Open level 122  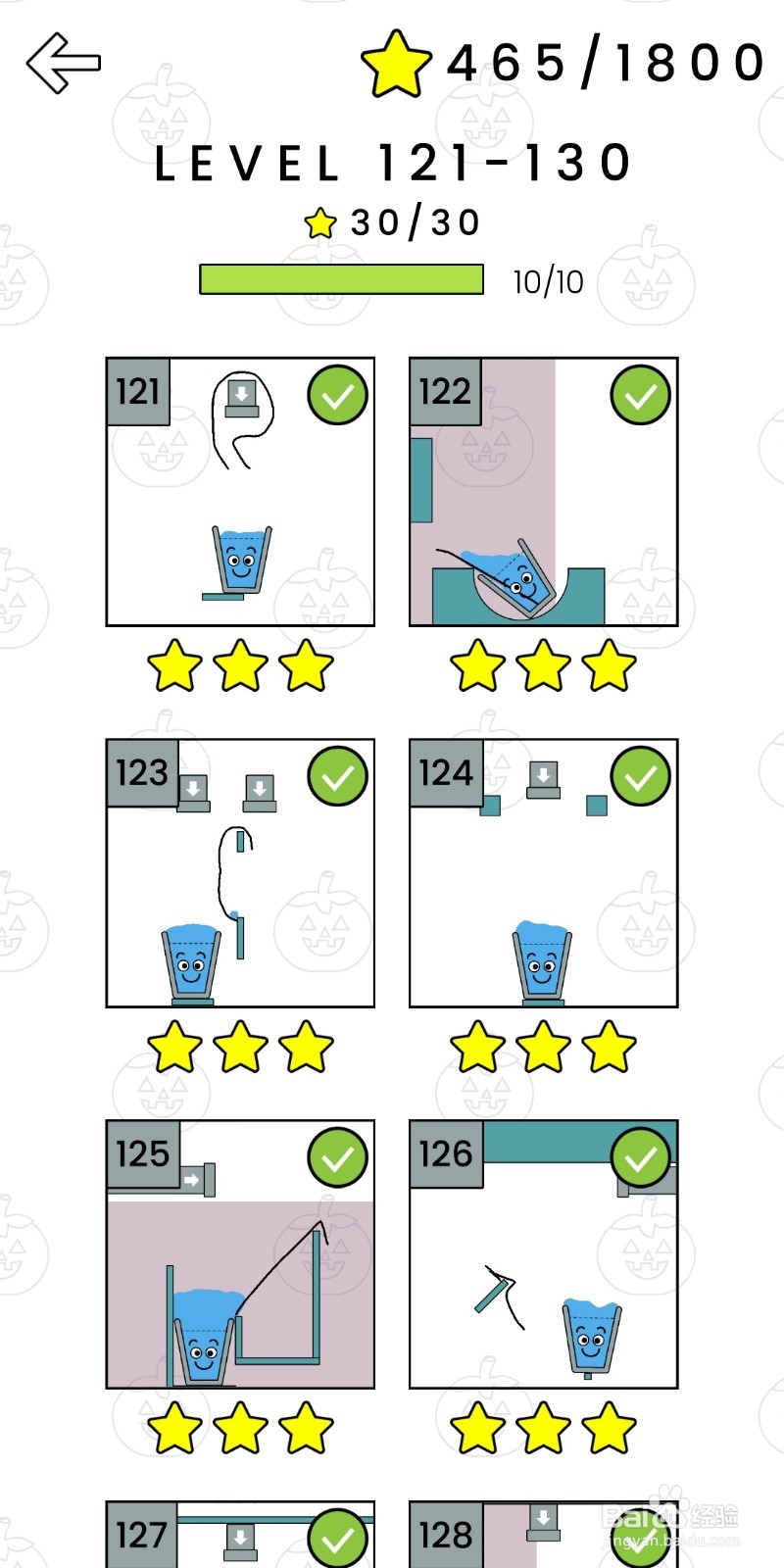pos(544,492)
